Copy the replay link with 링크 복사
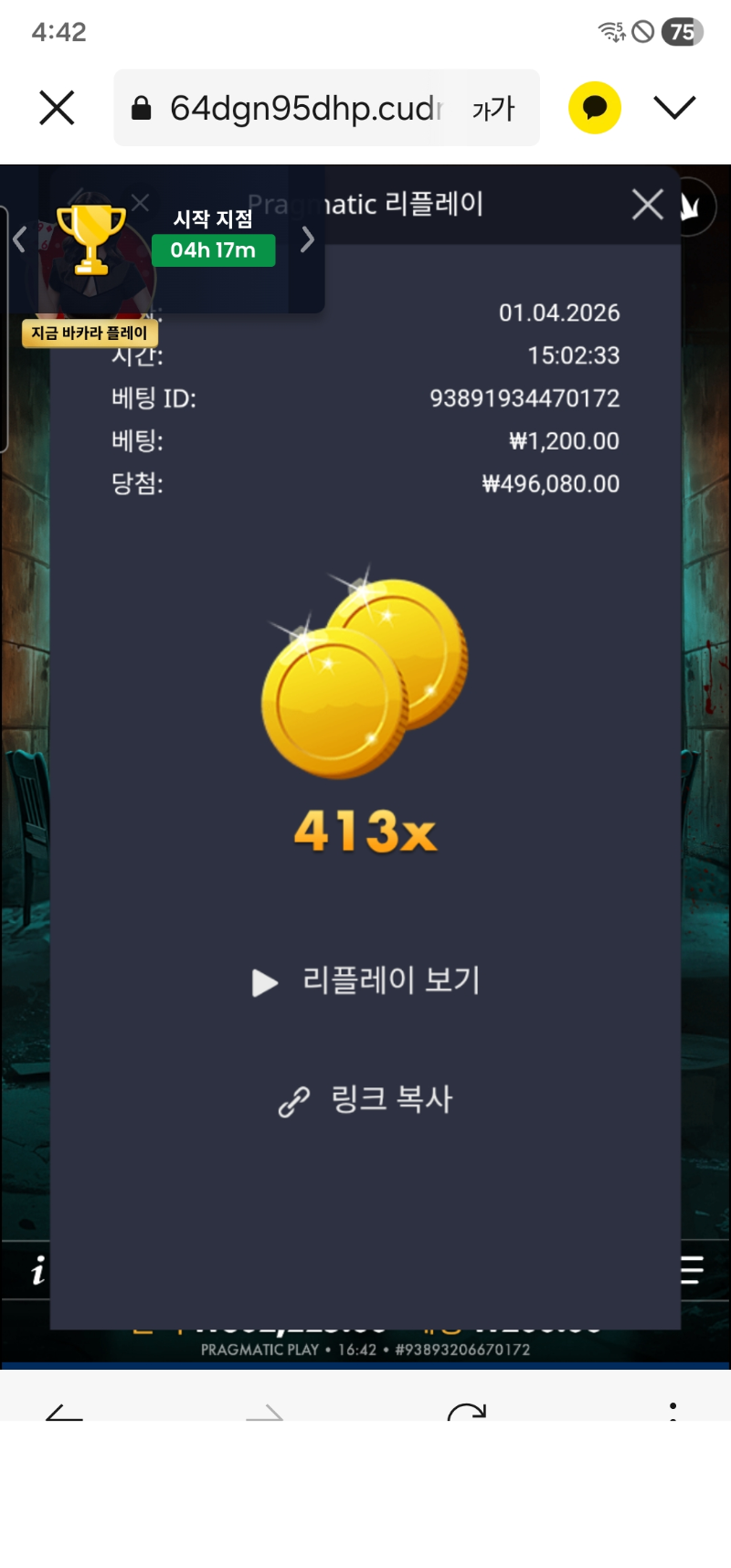This screenshot has height=1568, width=731. point(367,1099)
